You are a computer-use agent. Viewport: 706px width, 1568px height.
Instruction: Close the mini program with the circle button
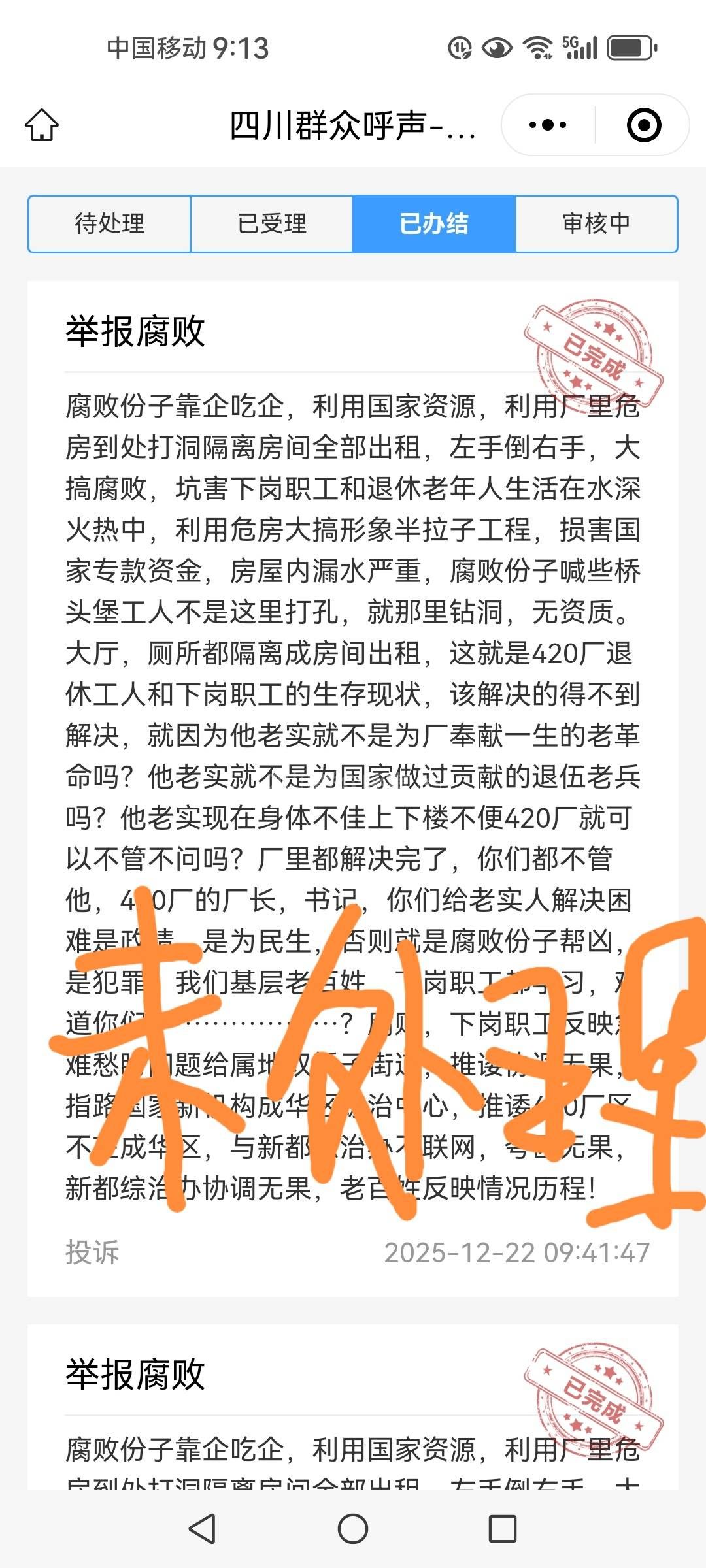click(643, 125)
